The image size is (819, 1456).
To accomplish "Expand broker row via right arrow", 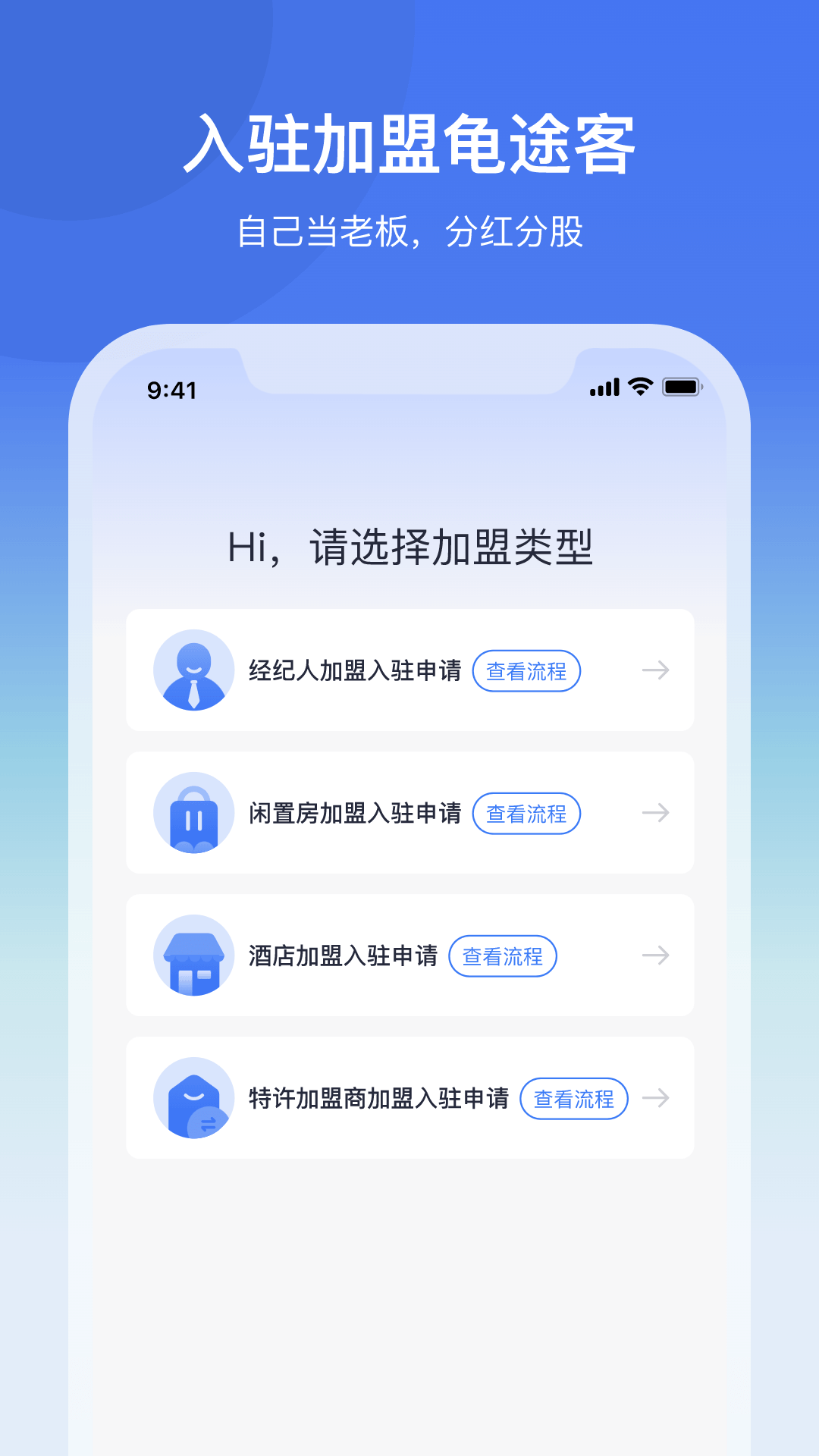I will coord(656,670).
